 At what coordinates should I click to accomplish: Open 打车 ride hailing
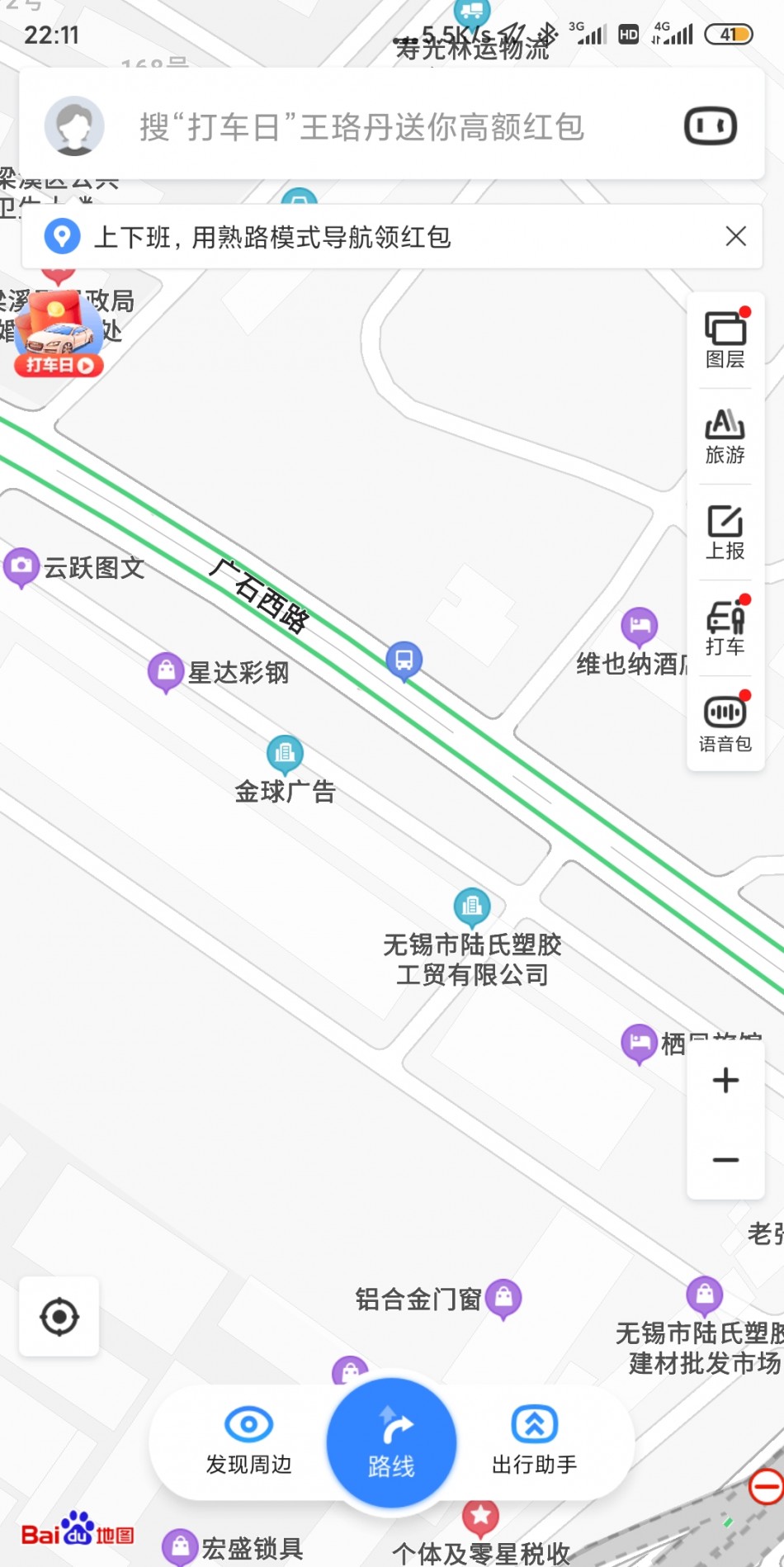click(x=725, y=627)
